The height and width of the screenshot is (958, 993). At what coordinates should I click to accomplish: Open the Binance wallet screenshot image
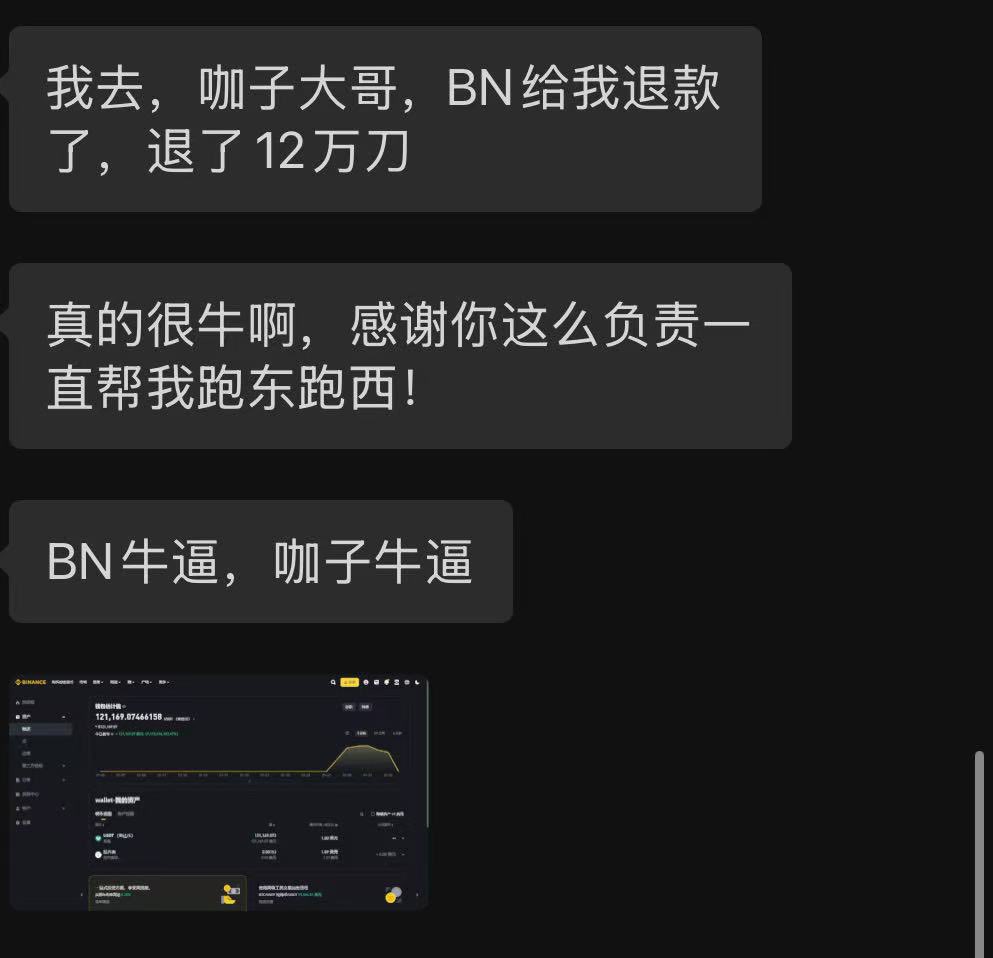[219, 792]
